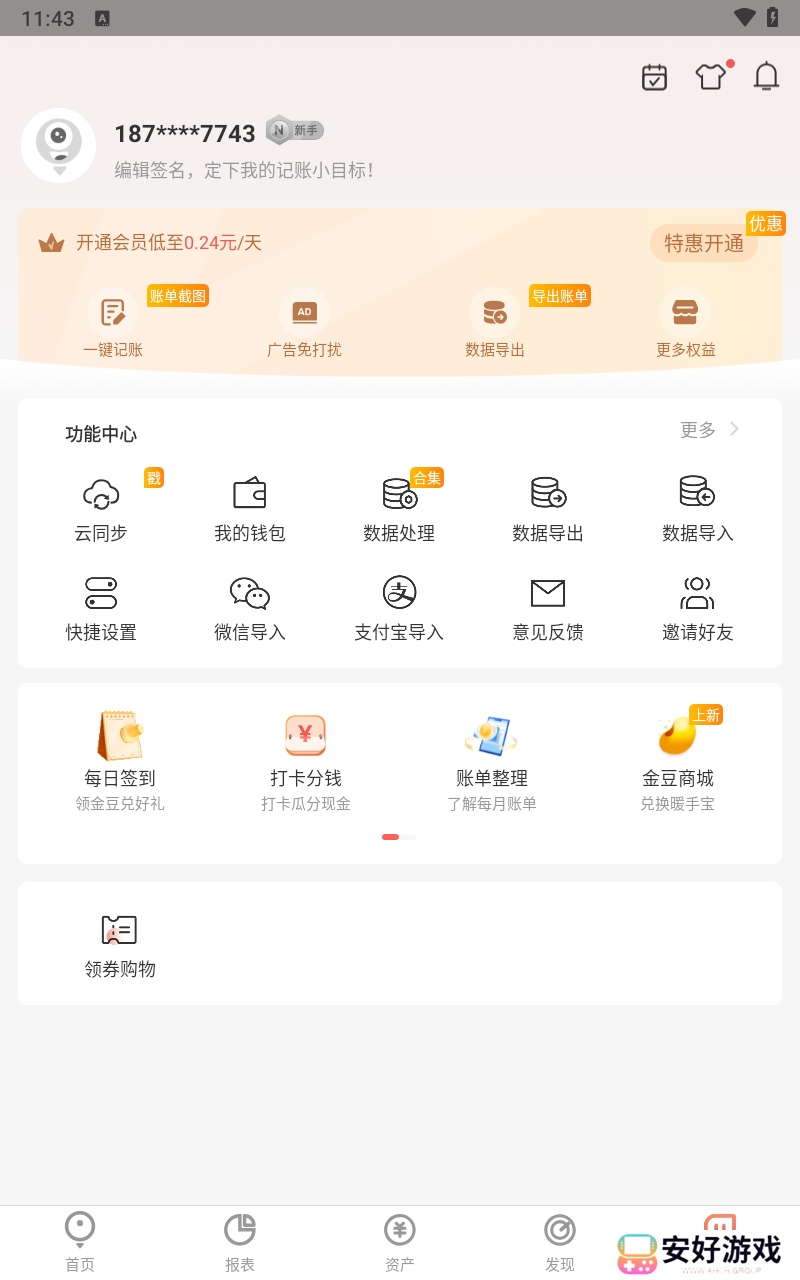Screen dimensions: 800x1280
Task: Open the 云同步 (Cloud Sync) feature
Action: (100, 505)
